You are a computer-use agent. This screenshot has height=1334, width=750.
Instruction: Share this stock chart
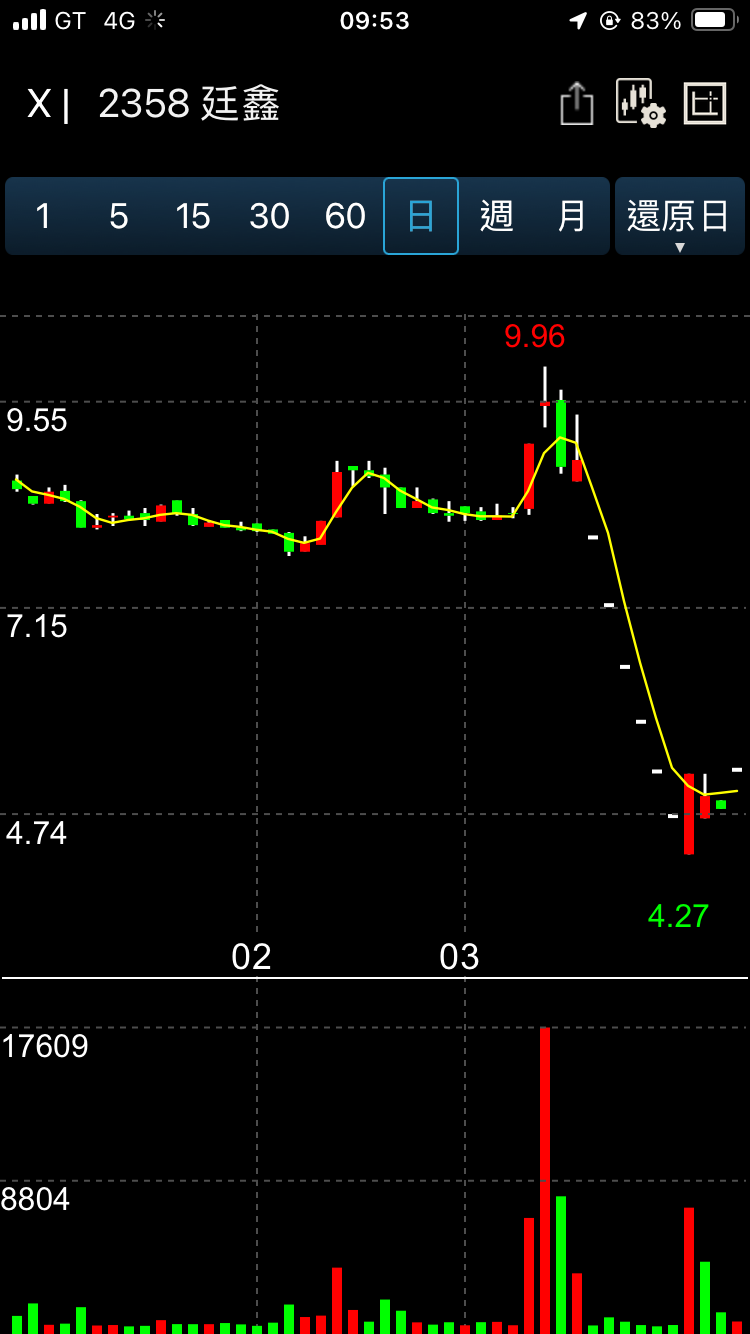pos(577,103)
